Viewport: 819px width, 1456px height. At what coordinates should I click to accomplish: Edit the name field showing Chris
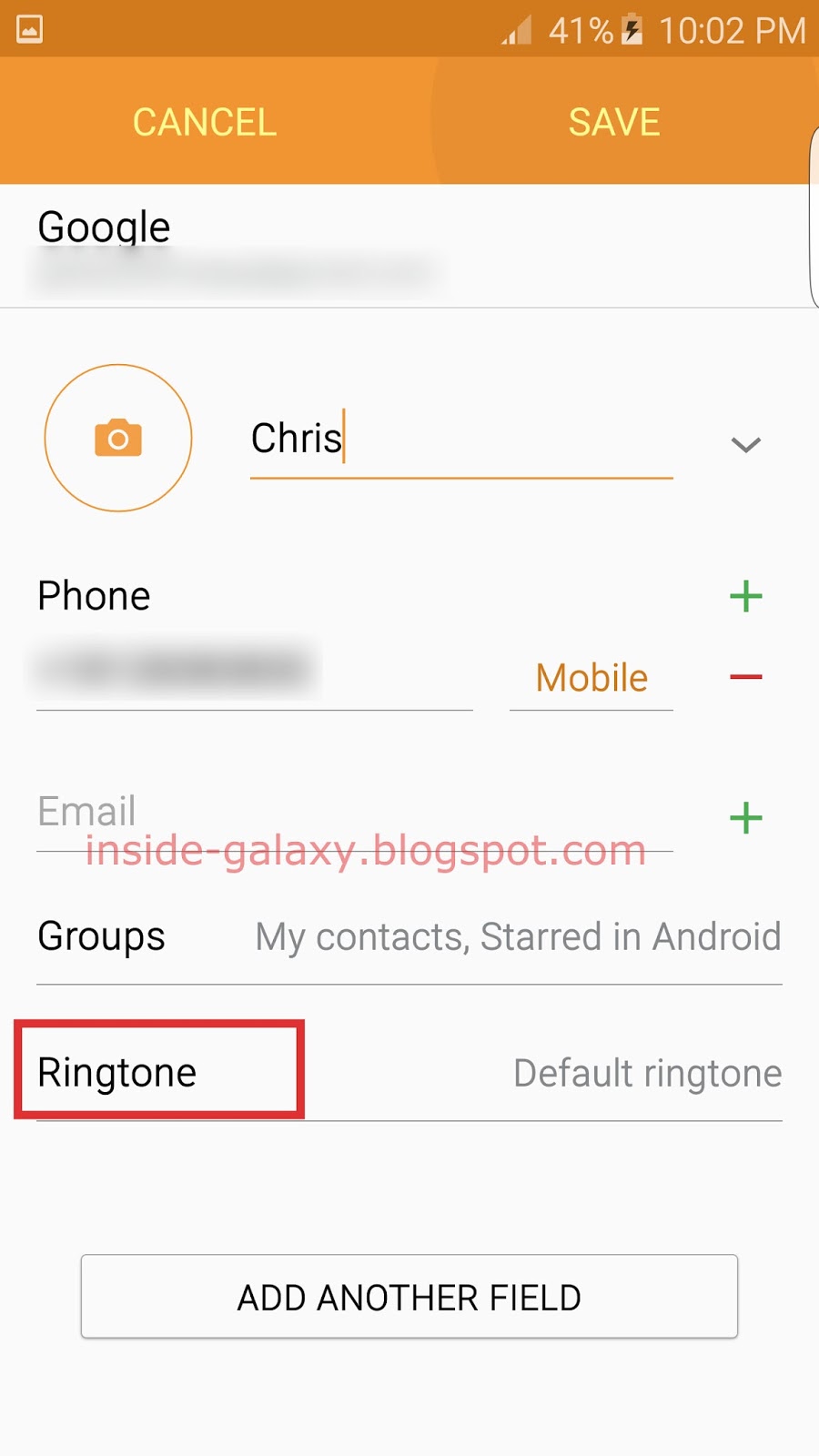[x=460, y=439]
